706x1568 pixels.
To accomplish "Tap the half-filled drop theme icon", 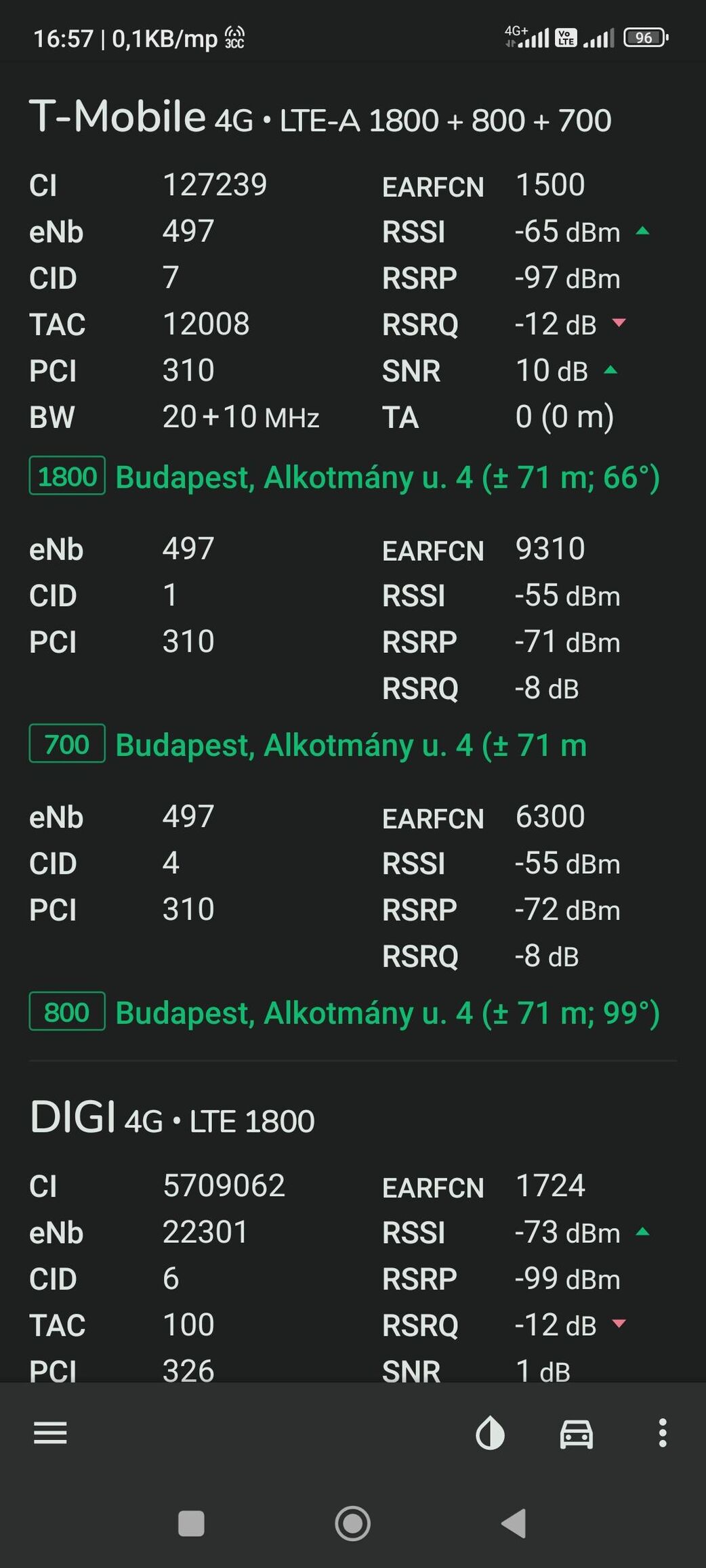I will point(490,1433).
